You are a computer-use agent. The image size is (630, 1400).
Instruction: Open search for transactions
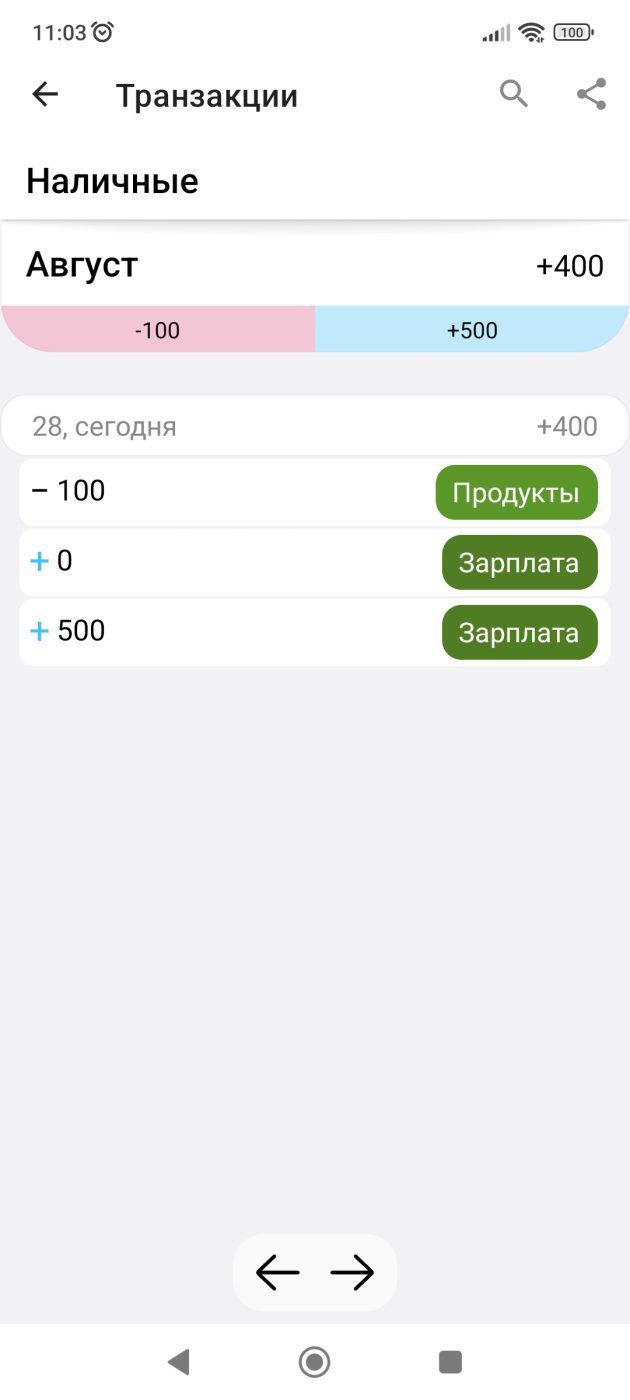click(x=514, y=95)
